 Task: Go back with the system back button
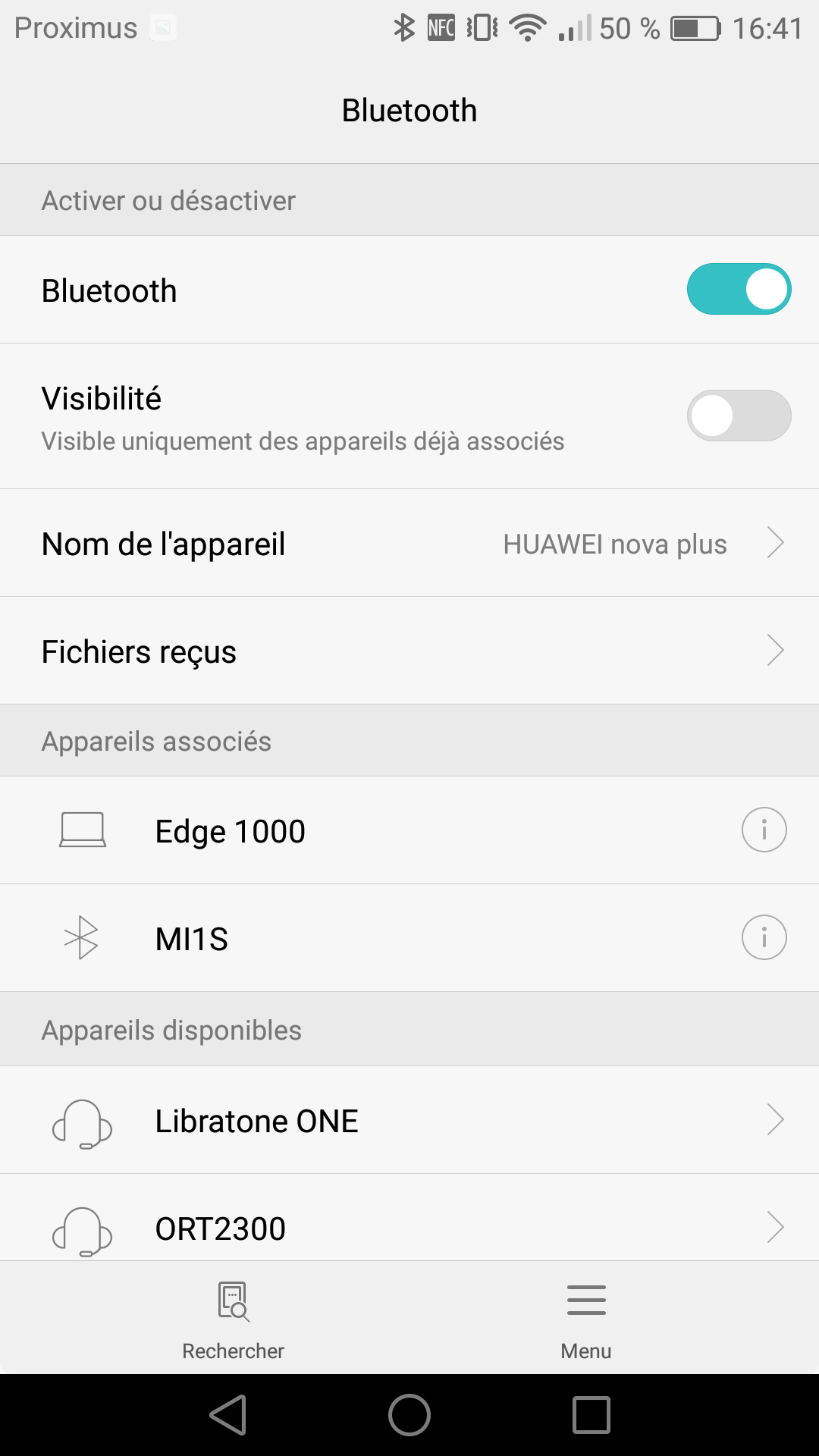pyautogui.click(x=228, y=1415)
